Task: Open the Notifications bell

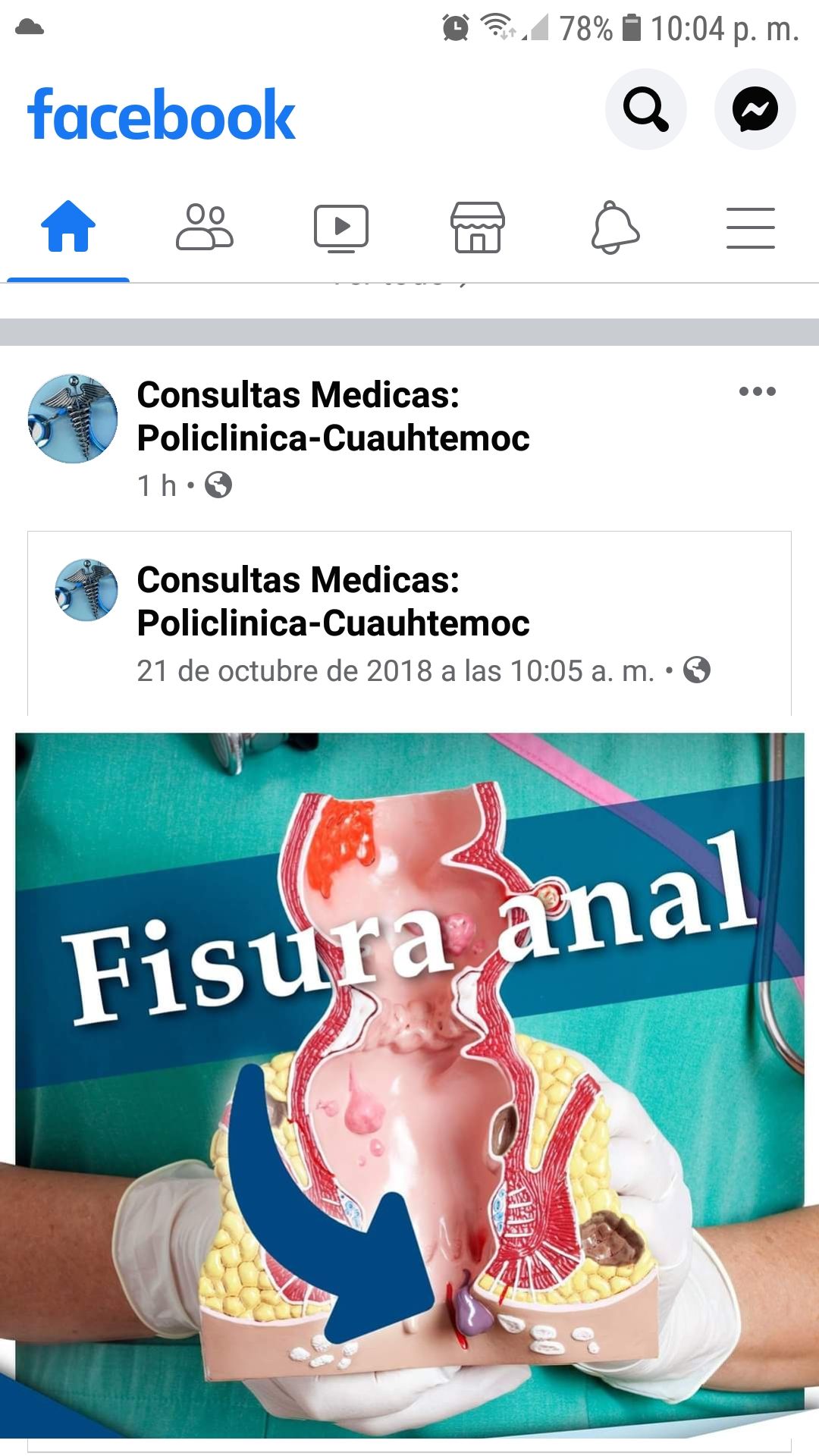Action: pos(614,227)
